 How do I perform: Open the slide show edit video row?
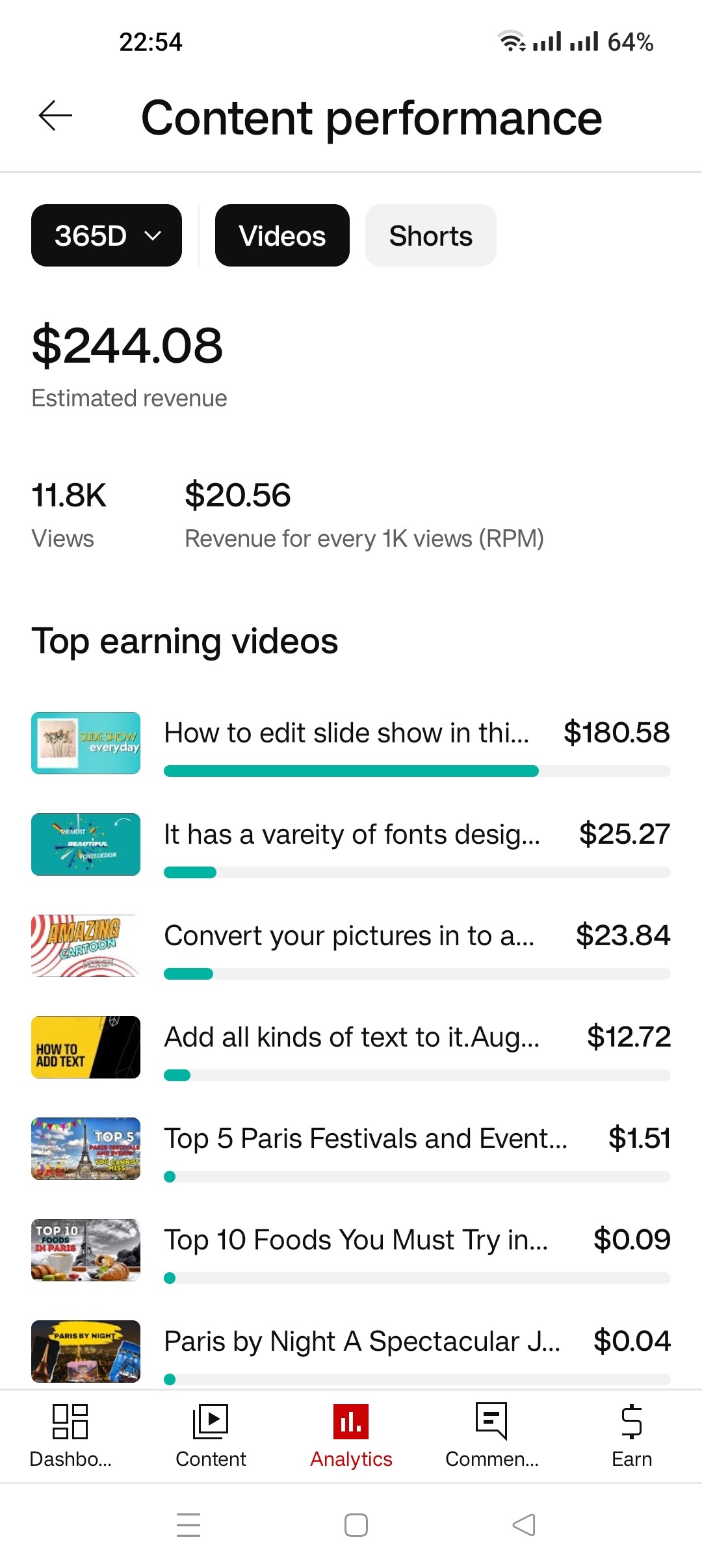[x=351, y=743]
